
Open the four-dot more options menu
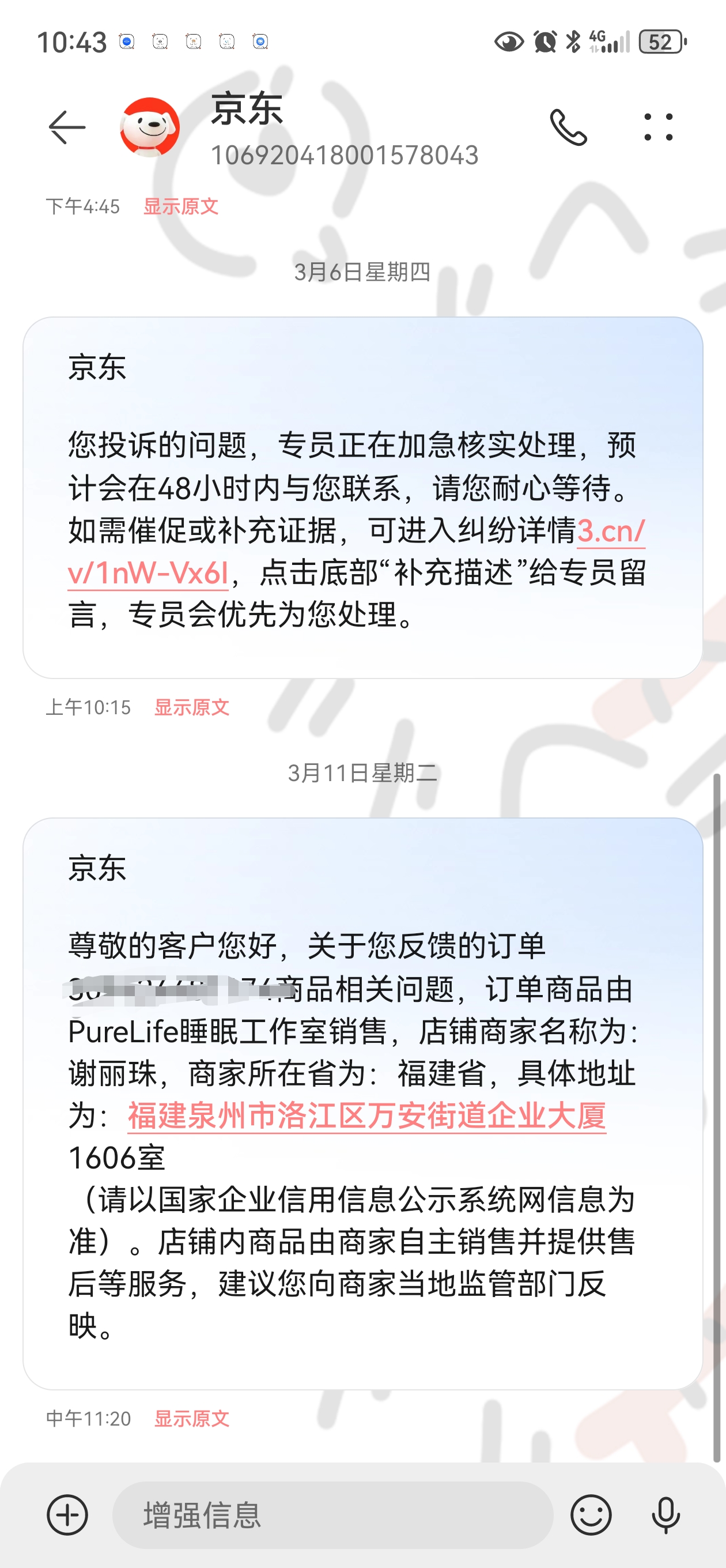click(x=659, y=127)
